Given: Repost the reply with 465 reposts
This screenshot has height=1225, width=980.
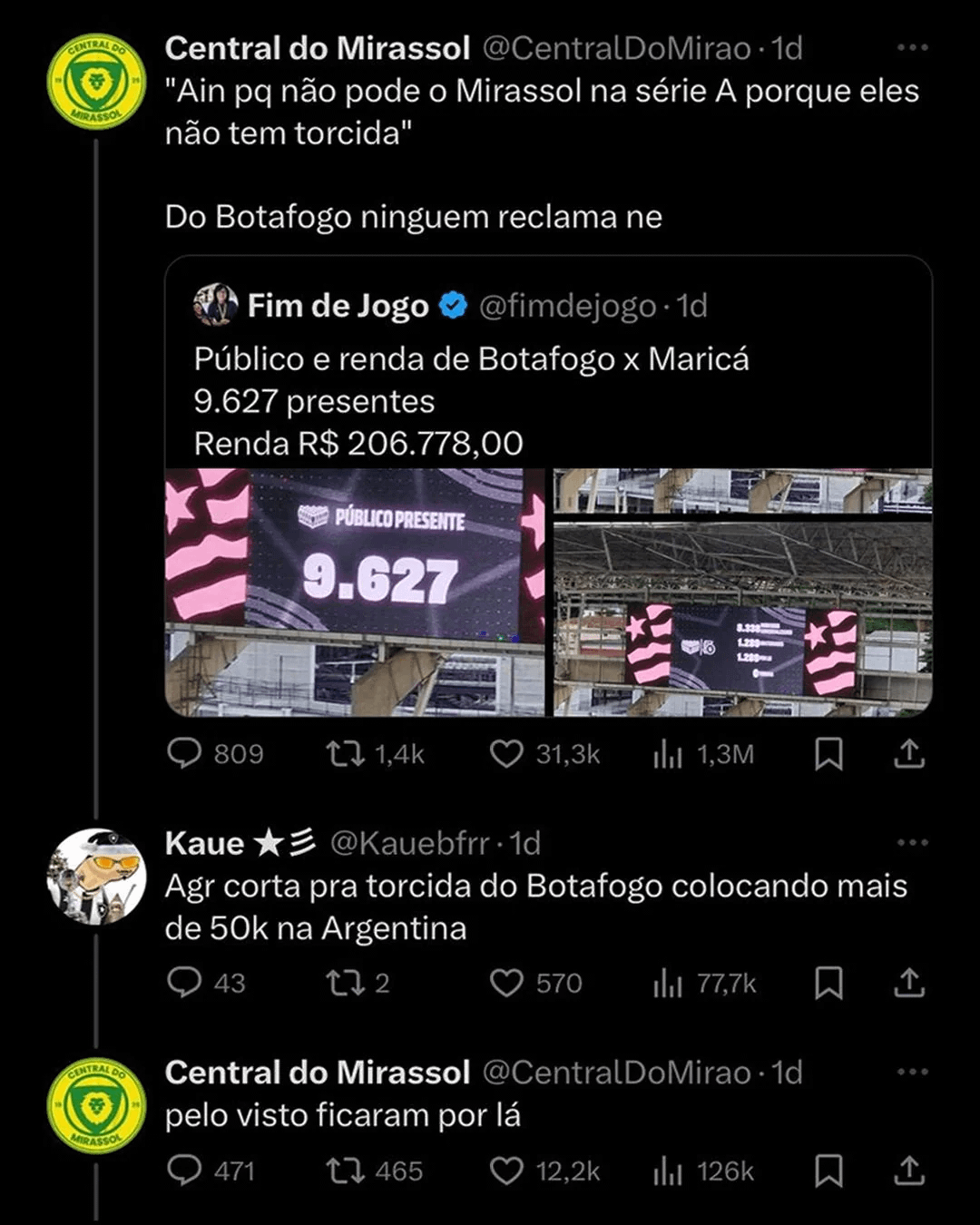Looking at the screenshot, I should point(346,1171).
